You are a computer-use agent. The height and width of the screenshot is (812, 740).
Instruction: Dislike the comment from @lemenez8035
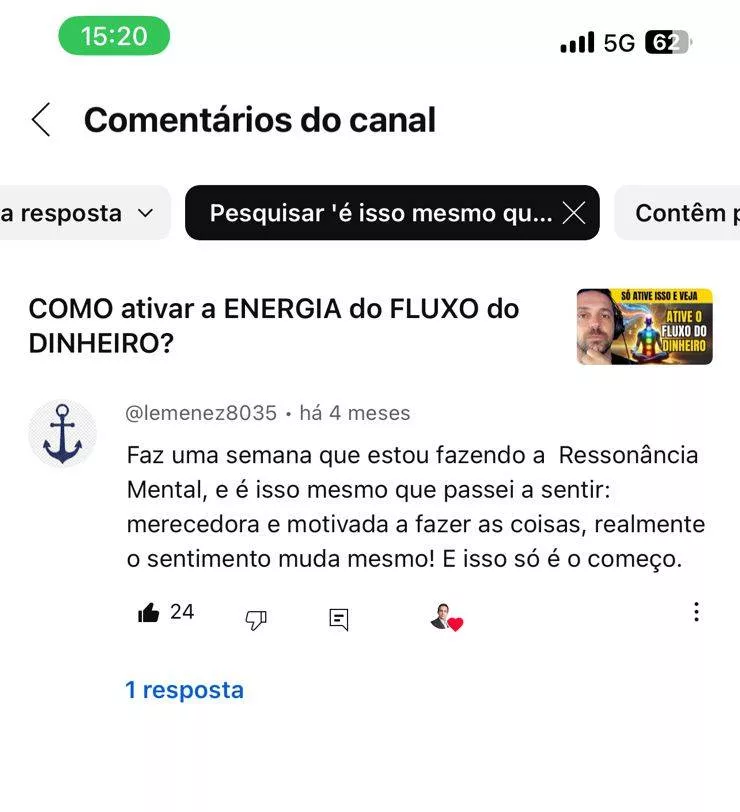(x=256, y=620)
